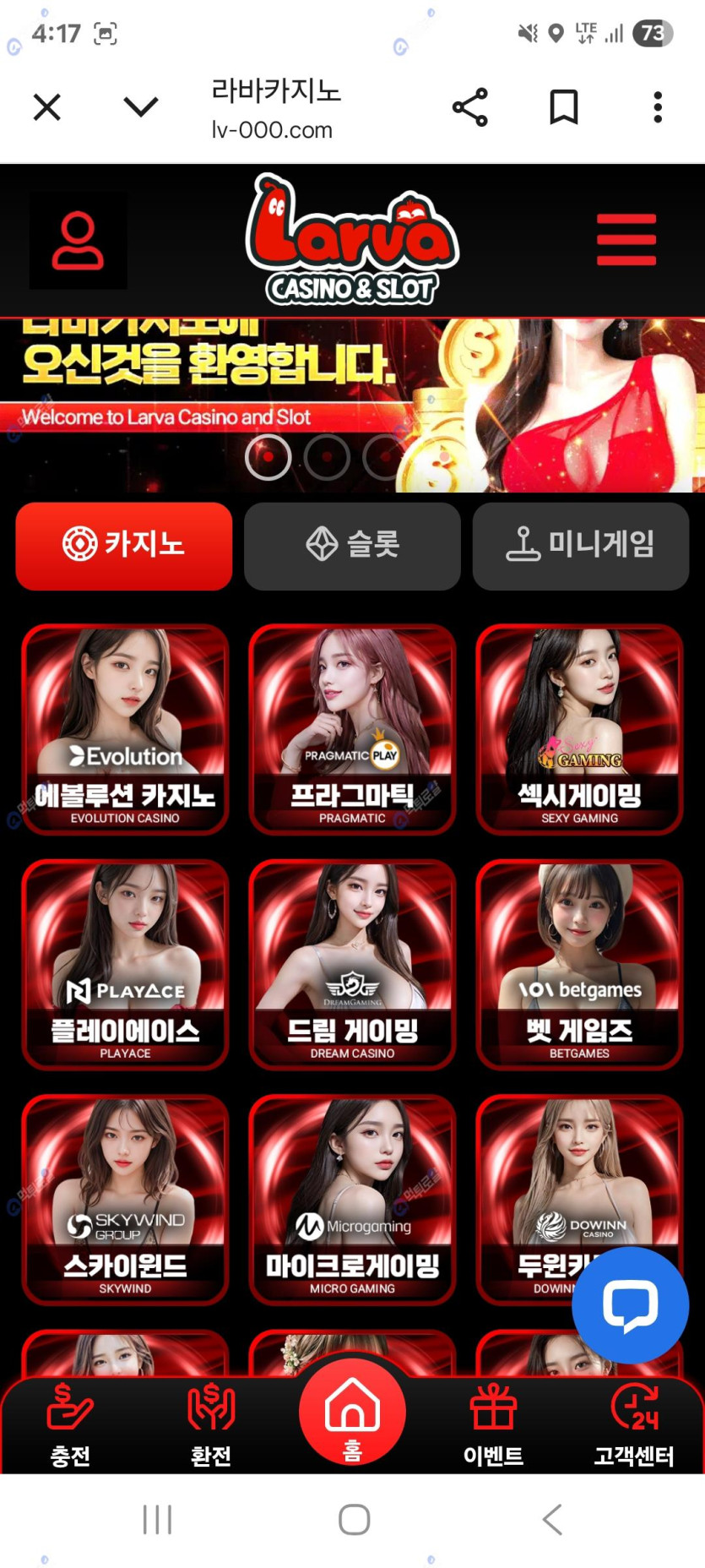Open the red hamburger menu
This screenshot has width=705, height=1568.
(x=626, y=240)
